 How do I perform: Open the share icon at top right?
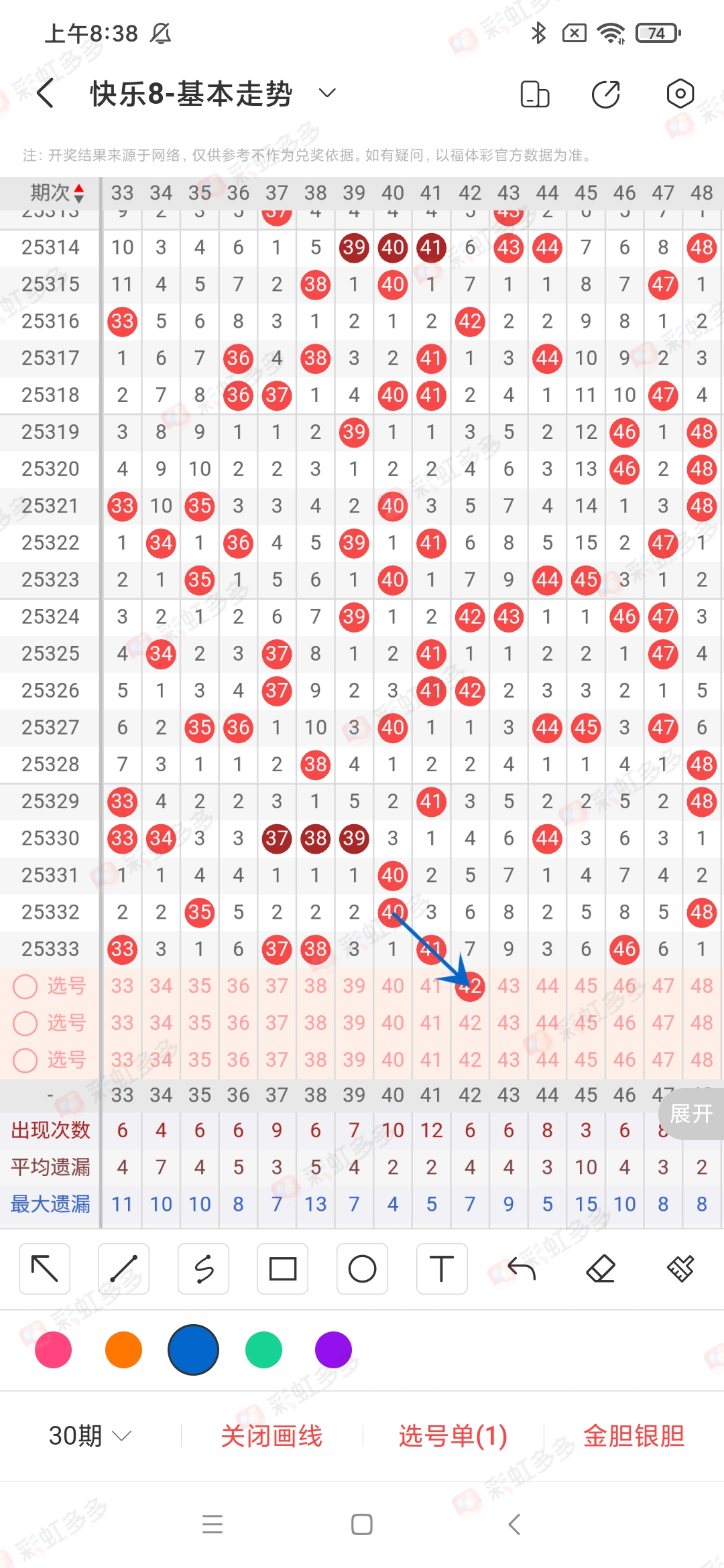click(x=604, y=94)
